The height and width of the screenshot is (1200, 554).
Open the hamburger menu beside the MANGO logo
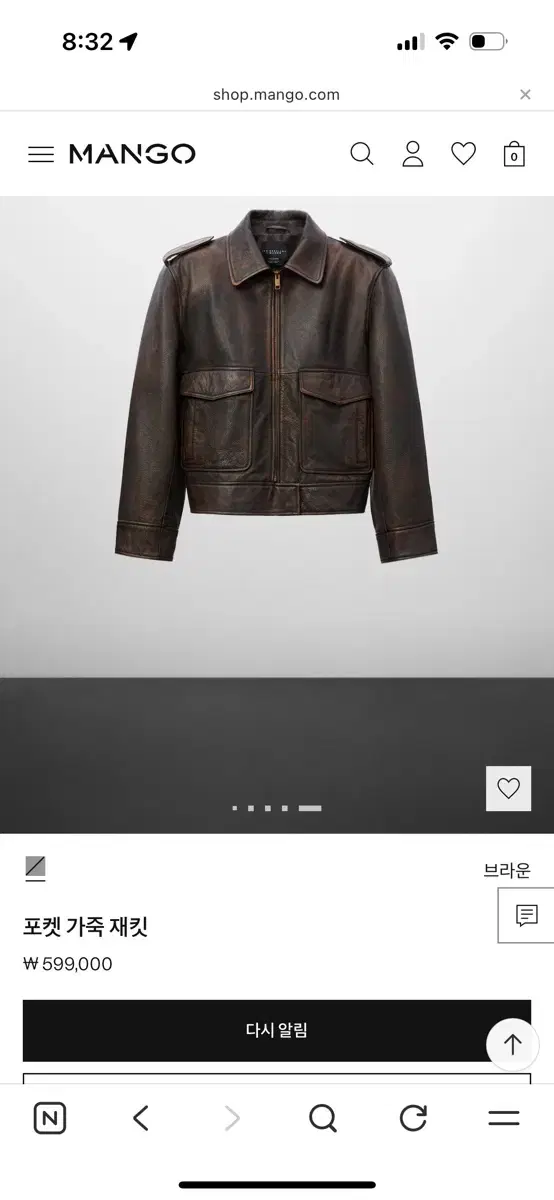(x=41, y=154)
